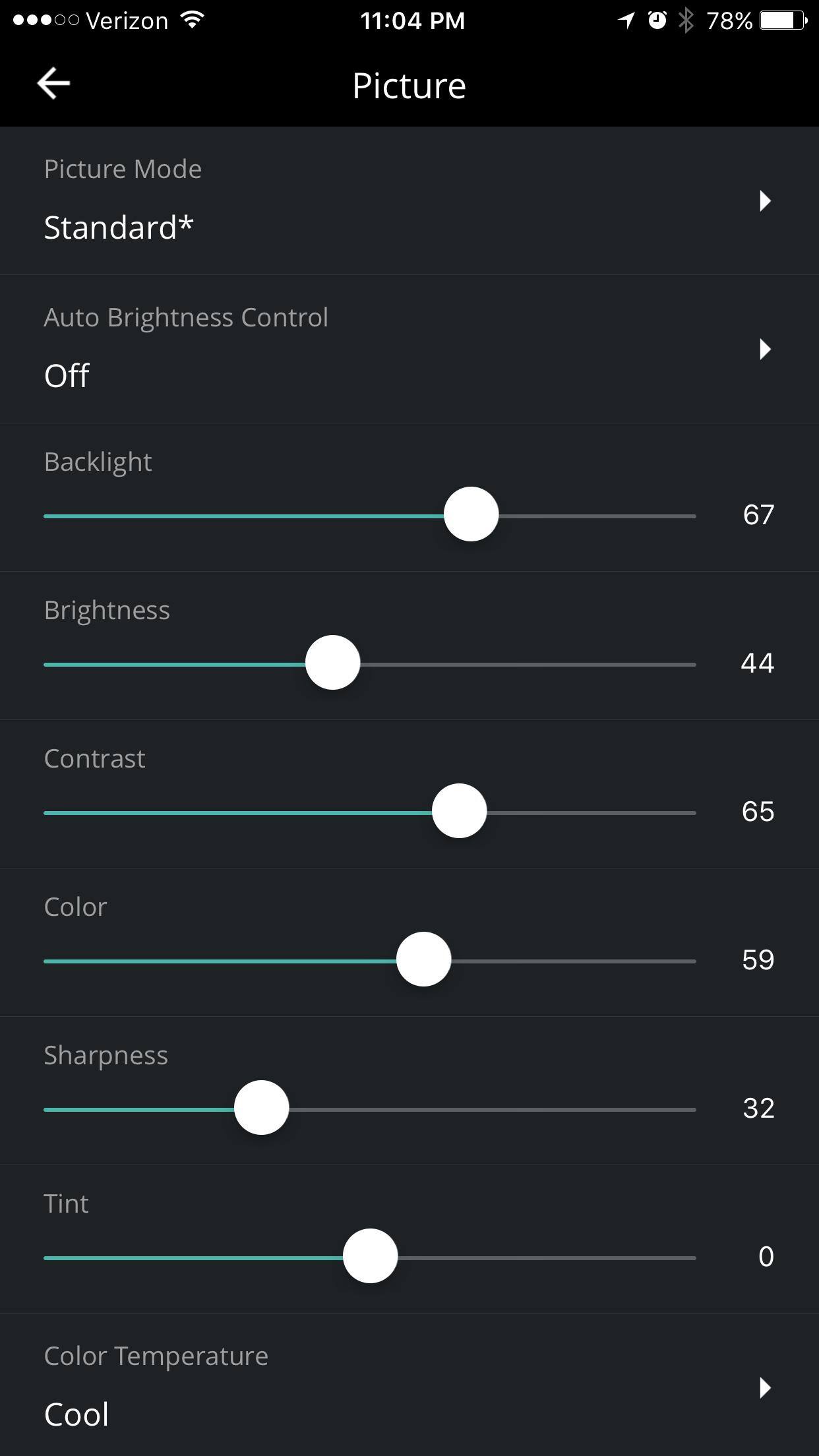Select the Standard* picture mode label
This screenshot has width=819, height=1456.
tap(119, 226)
